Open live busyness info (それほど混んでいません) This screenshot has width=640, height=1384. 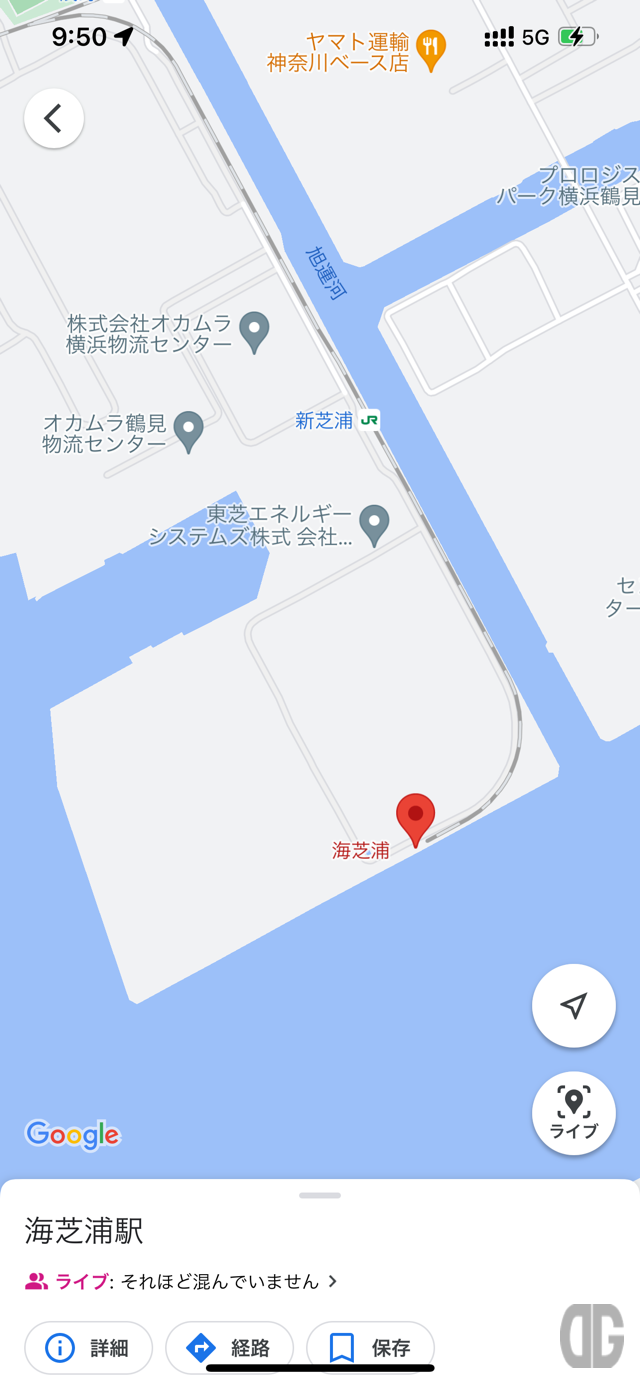pos(182,1281)
